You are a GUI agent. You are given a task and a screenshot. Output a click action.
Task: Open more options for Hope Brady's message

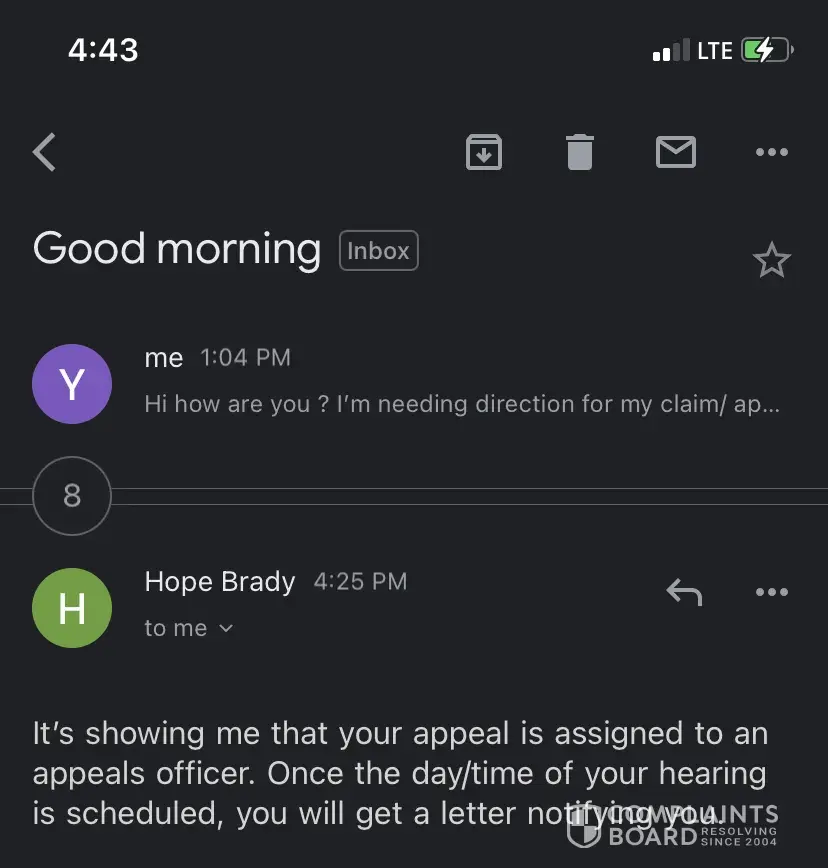point(771,592)
